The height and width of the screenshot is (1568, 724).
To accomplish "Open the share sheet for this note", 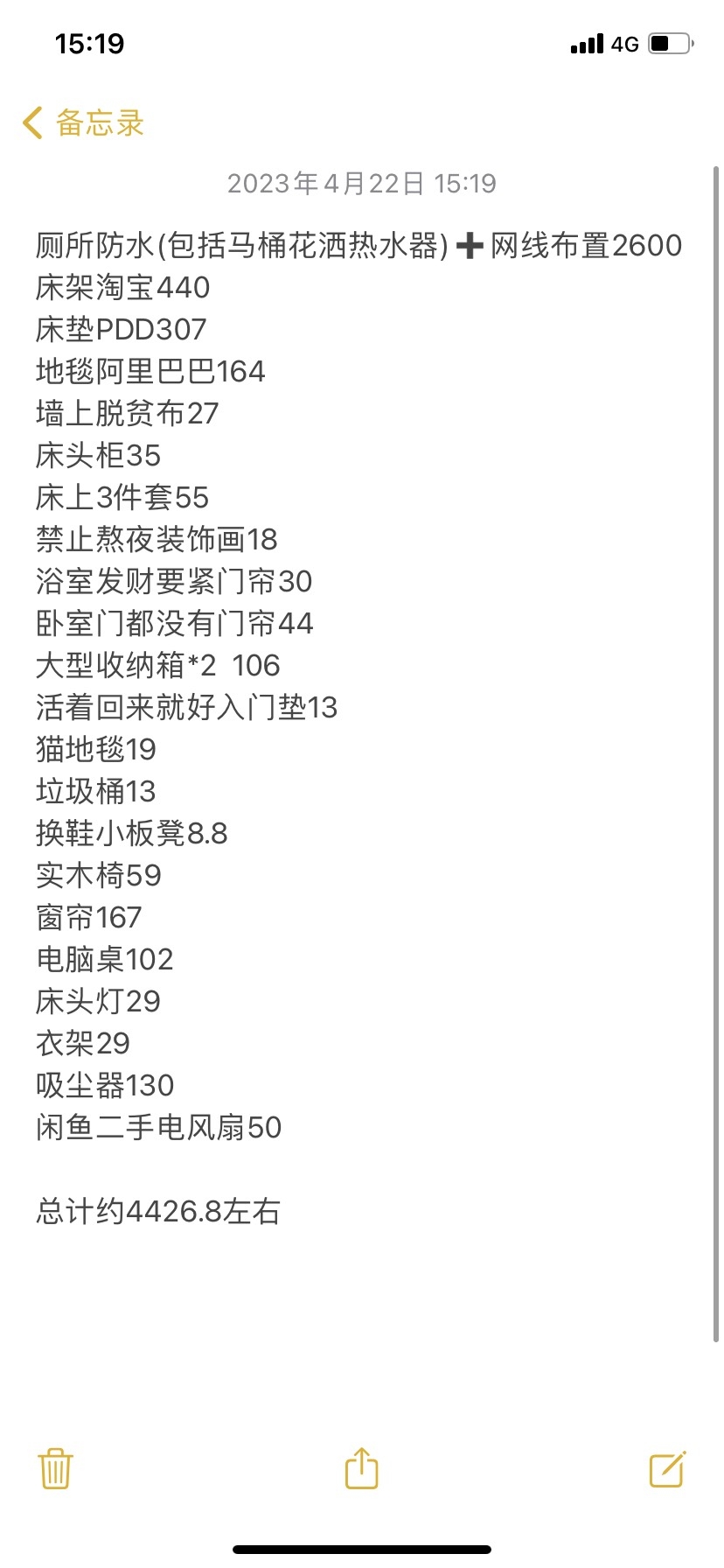I will [361, 1467].
